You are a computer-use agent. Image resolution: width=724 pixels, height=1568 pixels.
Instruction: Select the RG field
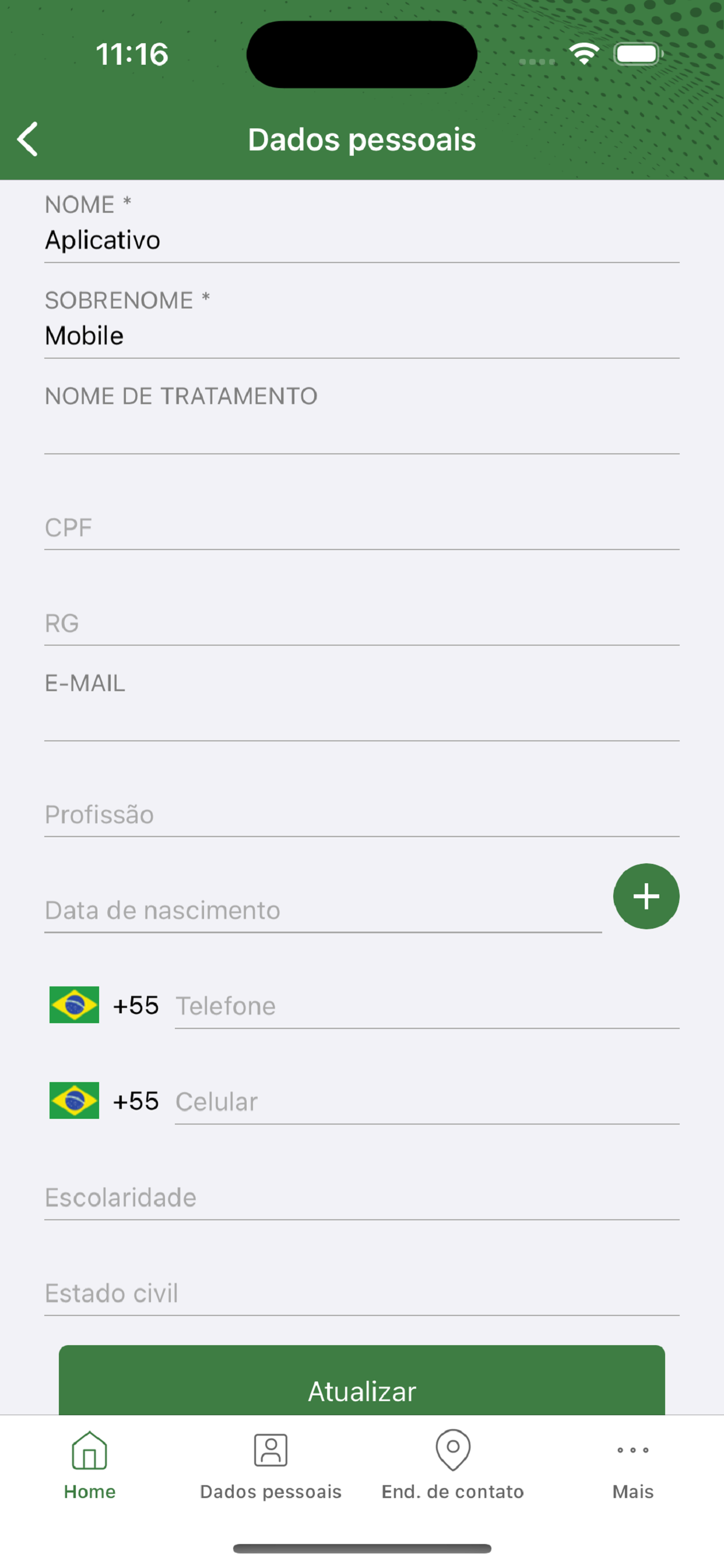click(x=361, y=622)
